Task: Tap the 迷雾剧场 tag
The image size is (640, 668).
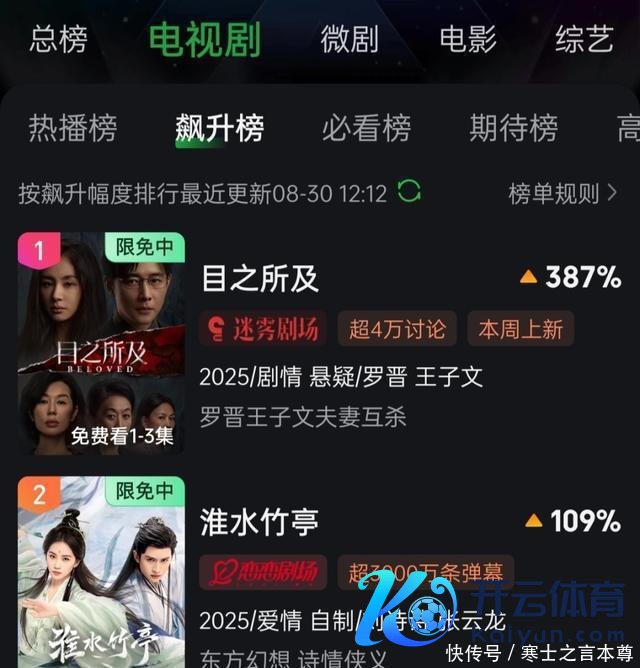Action: click(262, 328)
